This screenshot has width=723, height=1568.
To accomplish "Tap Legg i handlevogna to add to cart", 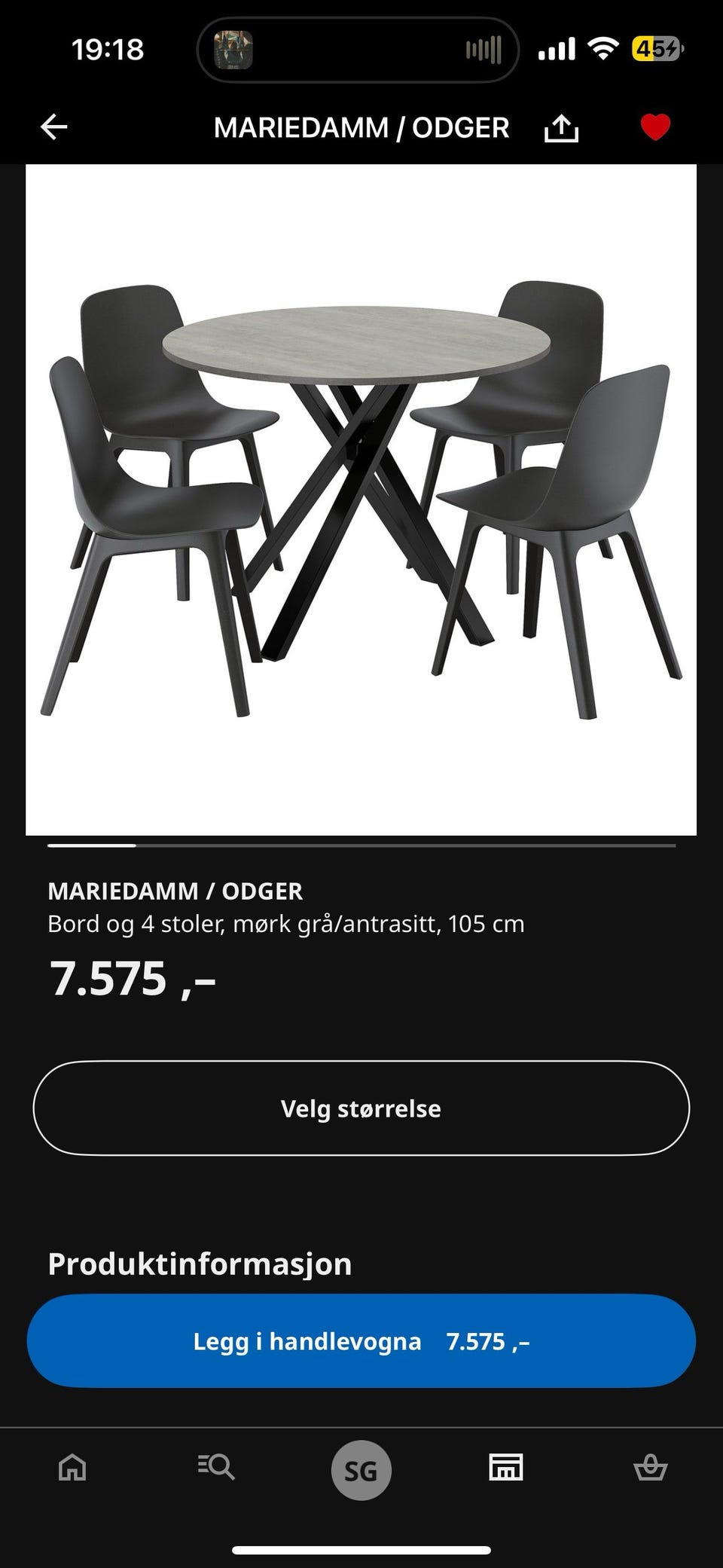I will 361,1340.
